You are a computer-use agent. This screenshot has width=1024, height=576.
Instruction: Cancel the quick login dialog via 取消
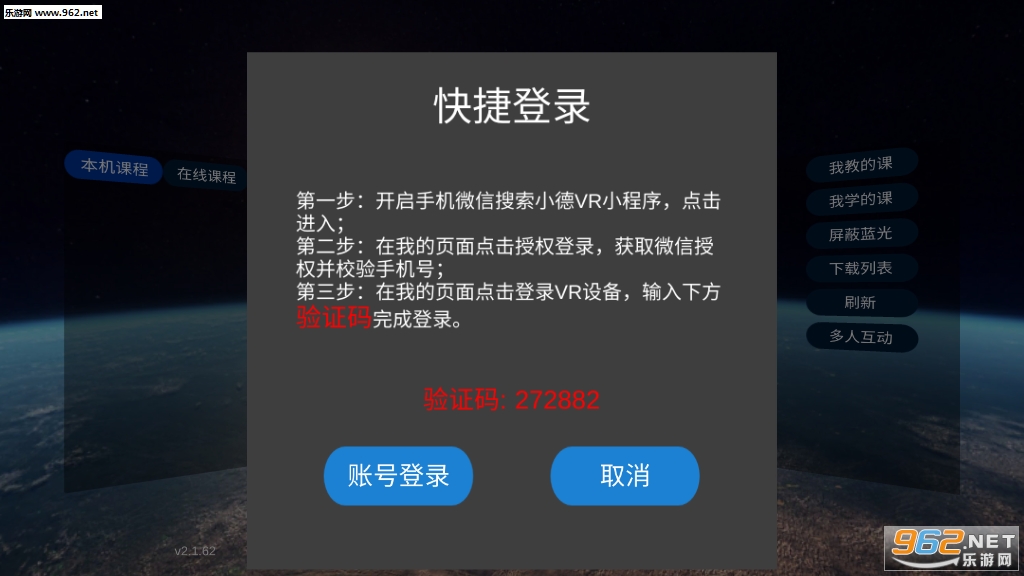(625, 476)
